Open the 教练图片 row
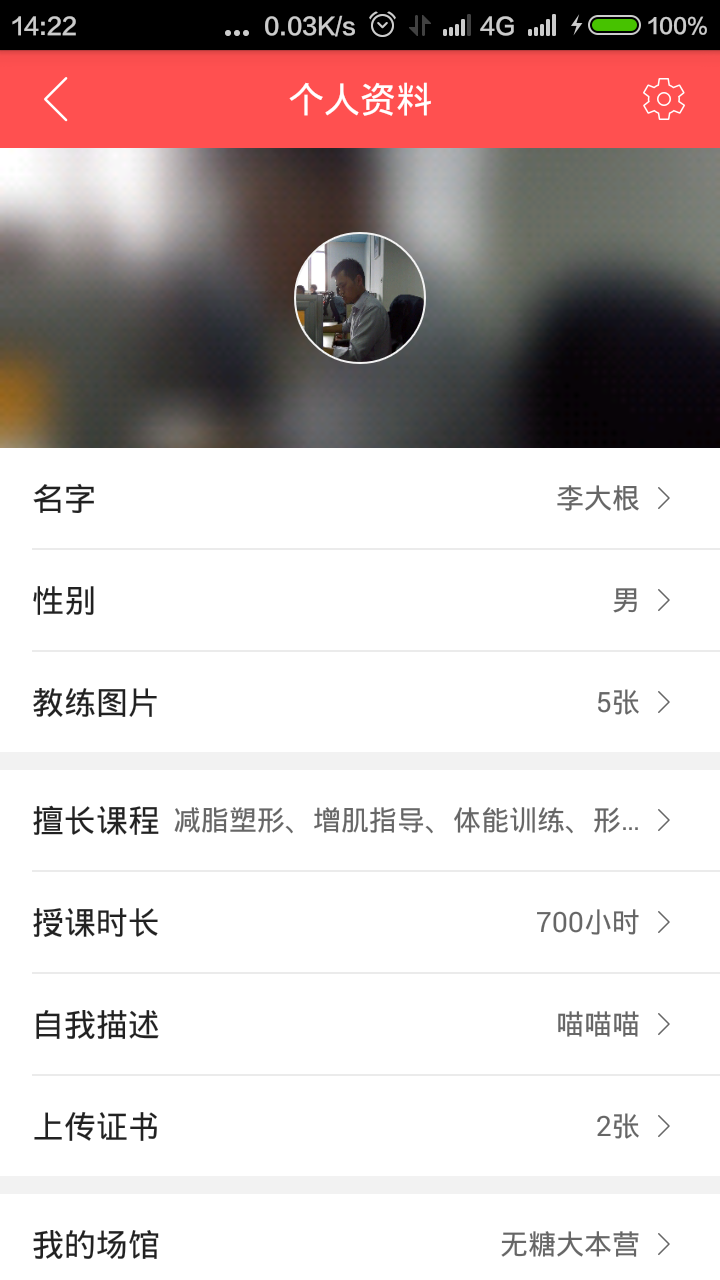The image size is (720, 1280). click(360, 703)
